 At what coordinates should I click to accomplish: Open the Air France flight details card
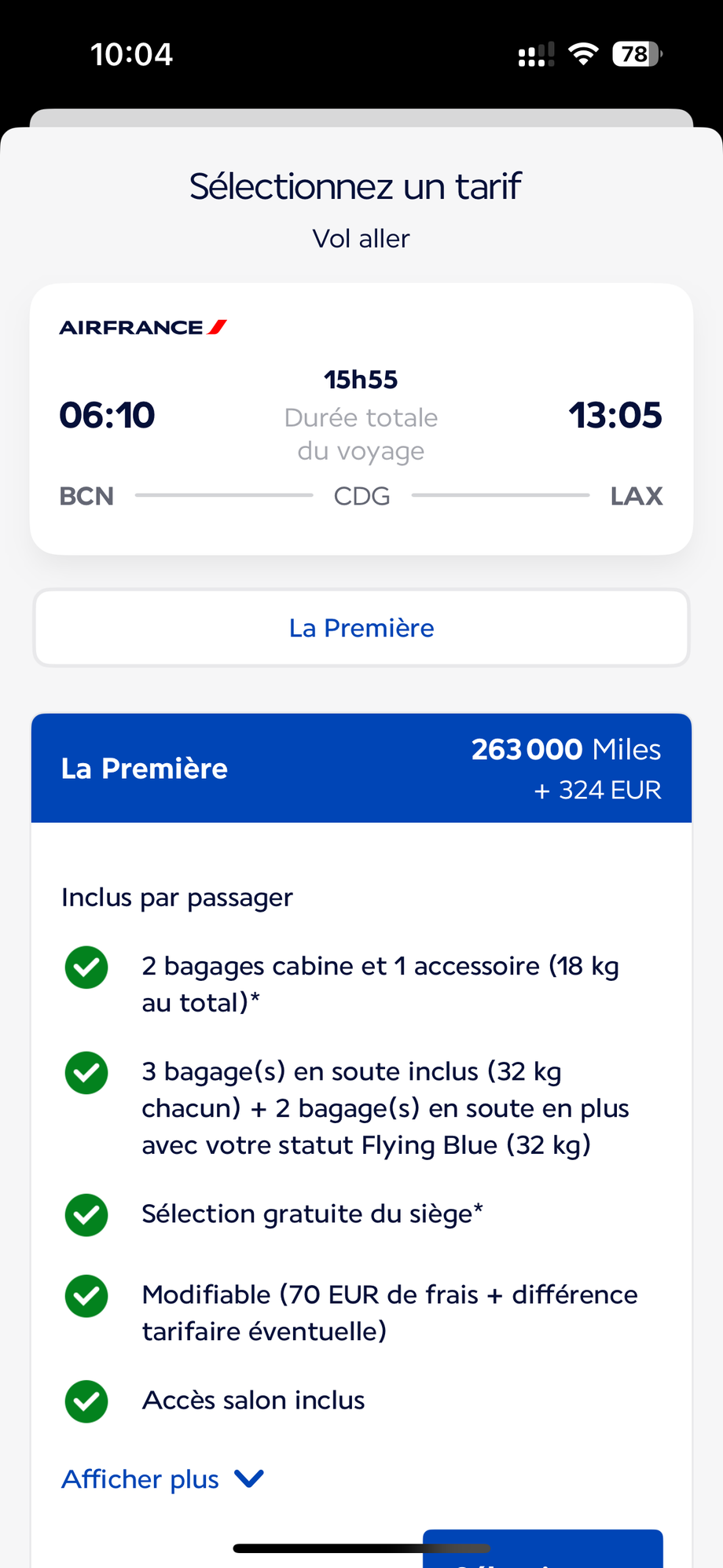[361, 419]
